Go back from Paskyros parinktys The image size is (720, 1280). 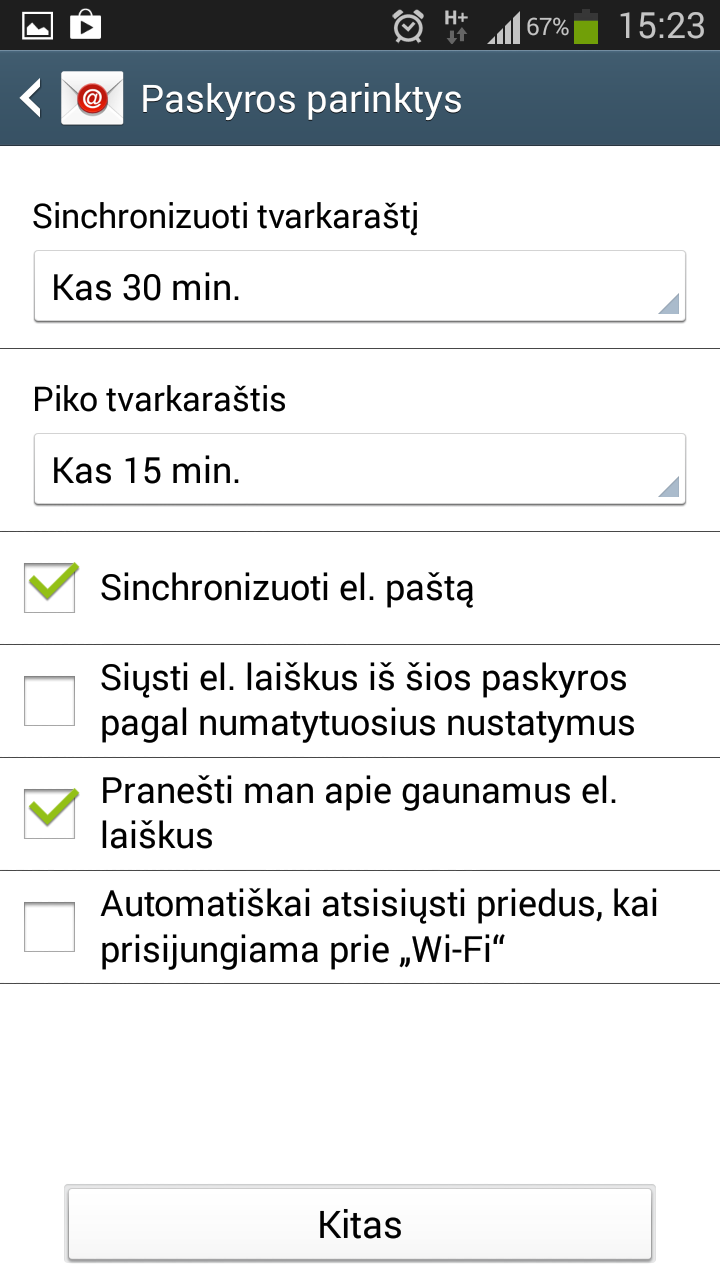(x=32, y=99)
